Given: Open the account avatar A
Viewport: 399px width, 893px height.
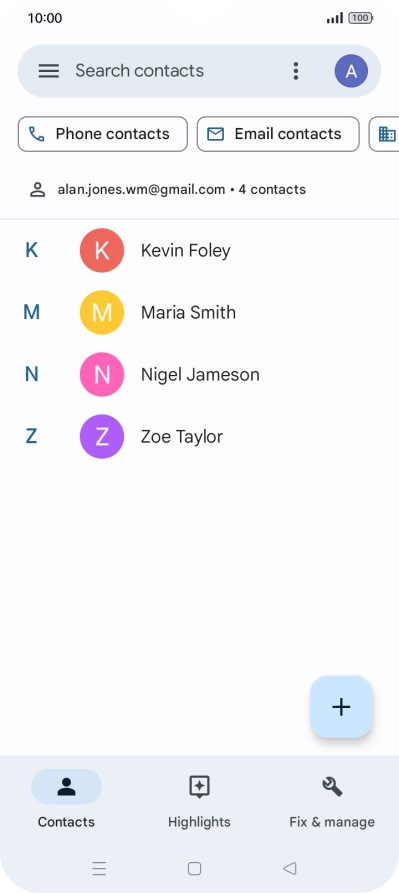Looking at the screenshot, I should click(x=351, y=71).
